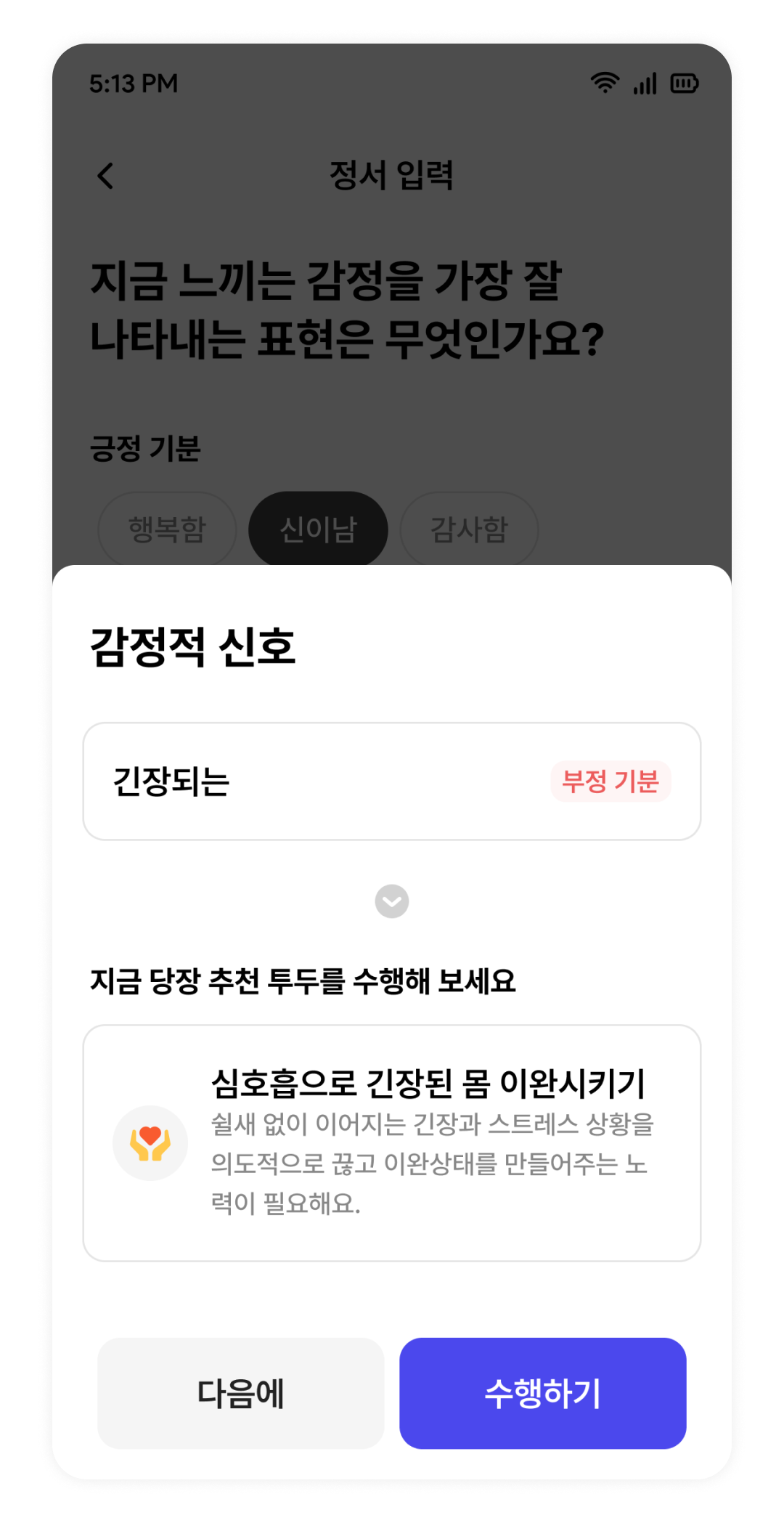Choose 다음에 to postpone the to-do
784x1523 pixels.
(x=240, y=1393)
